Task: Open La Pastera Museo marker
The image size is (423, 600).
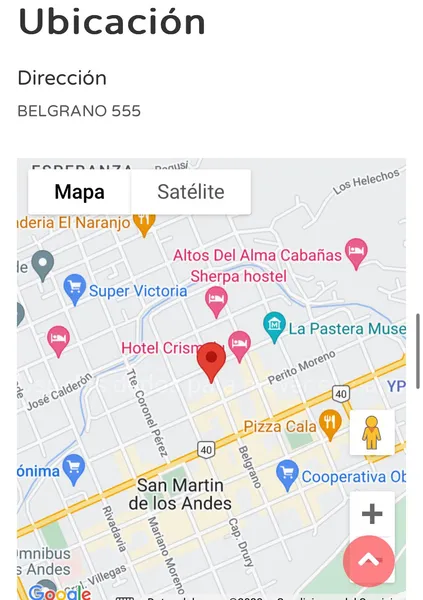Action: point(274,327)
